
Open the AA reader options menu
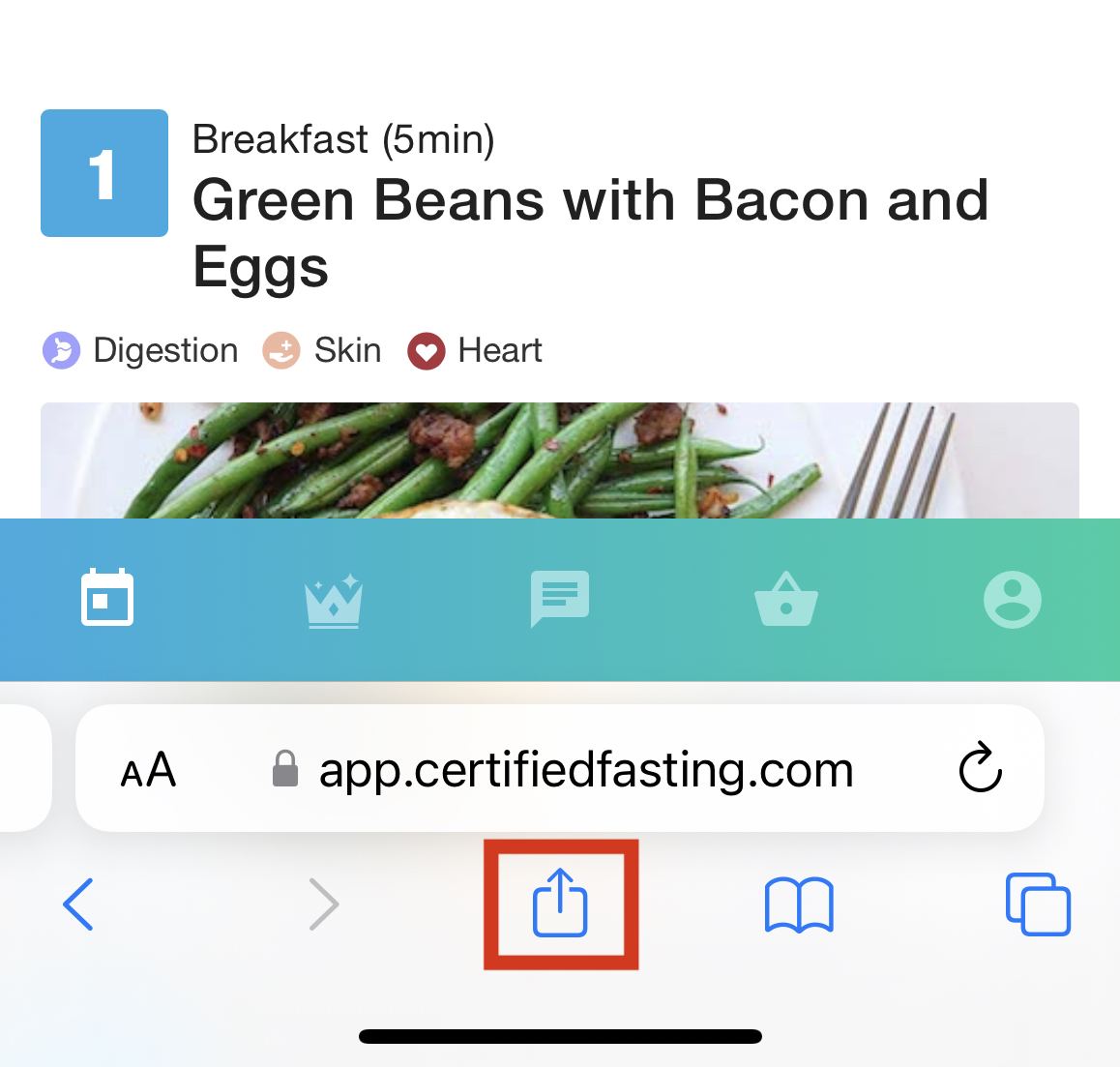tap(148, 770)
